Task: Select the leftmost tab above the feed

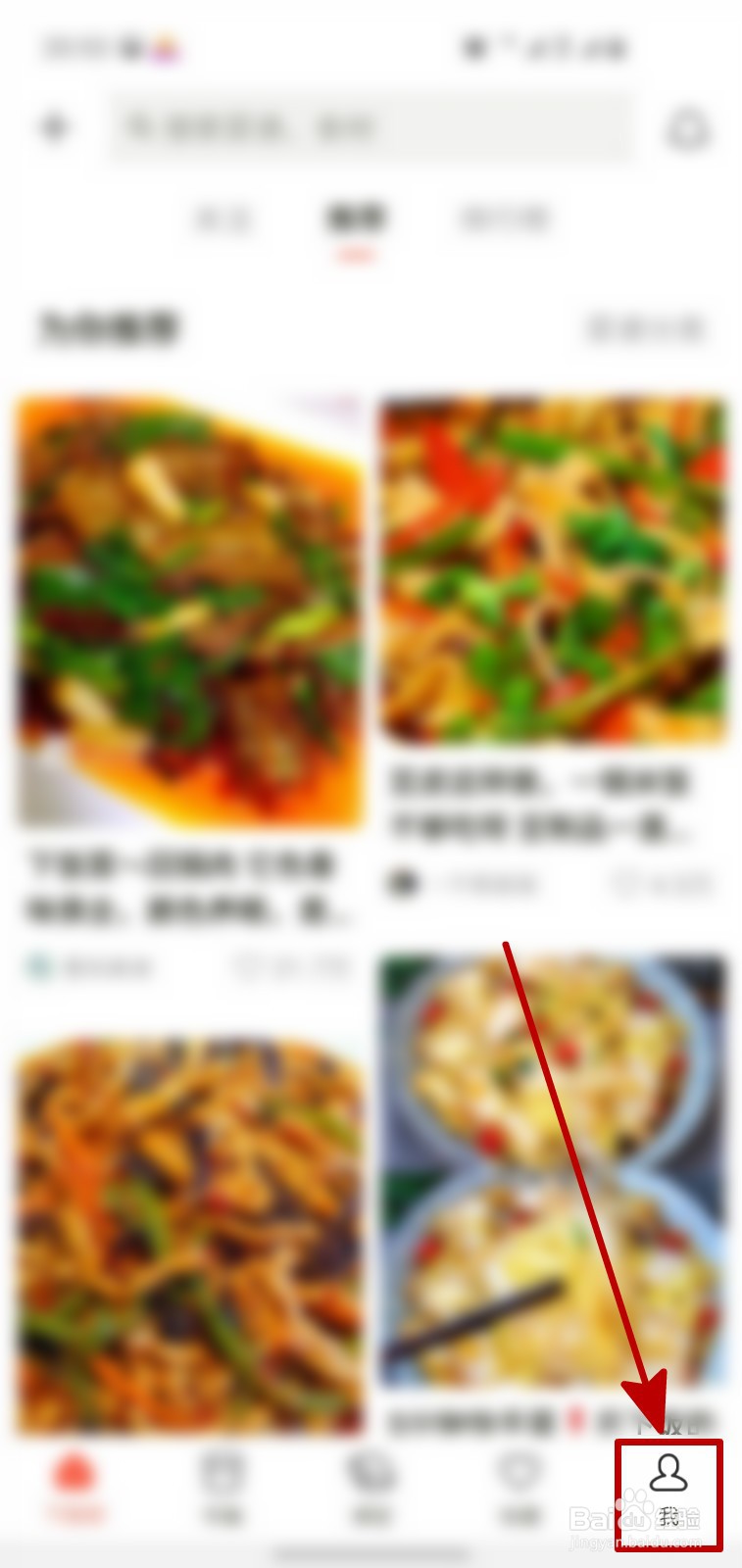Action: tap(223, 220)
